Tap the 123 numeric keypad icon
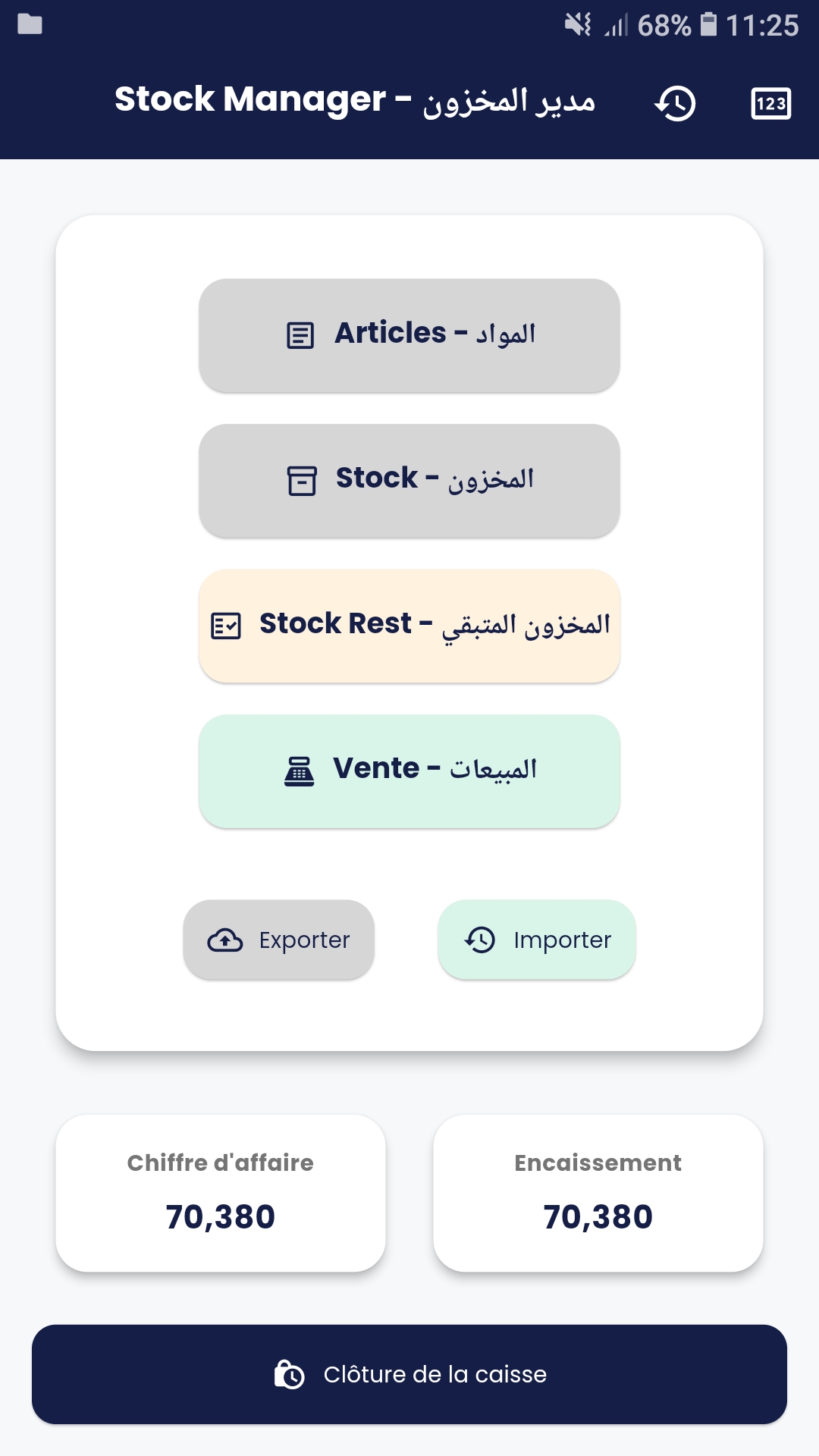Viewport: 819px width, 1456px height. (770, 103)
